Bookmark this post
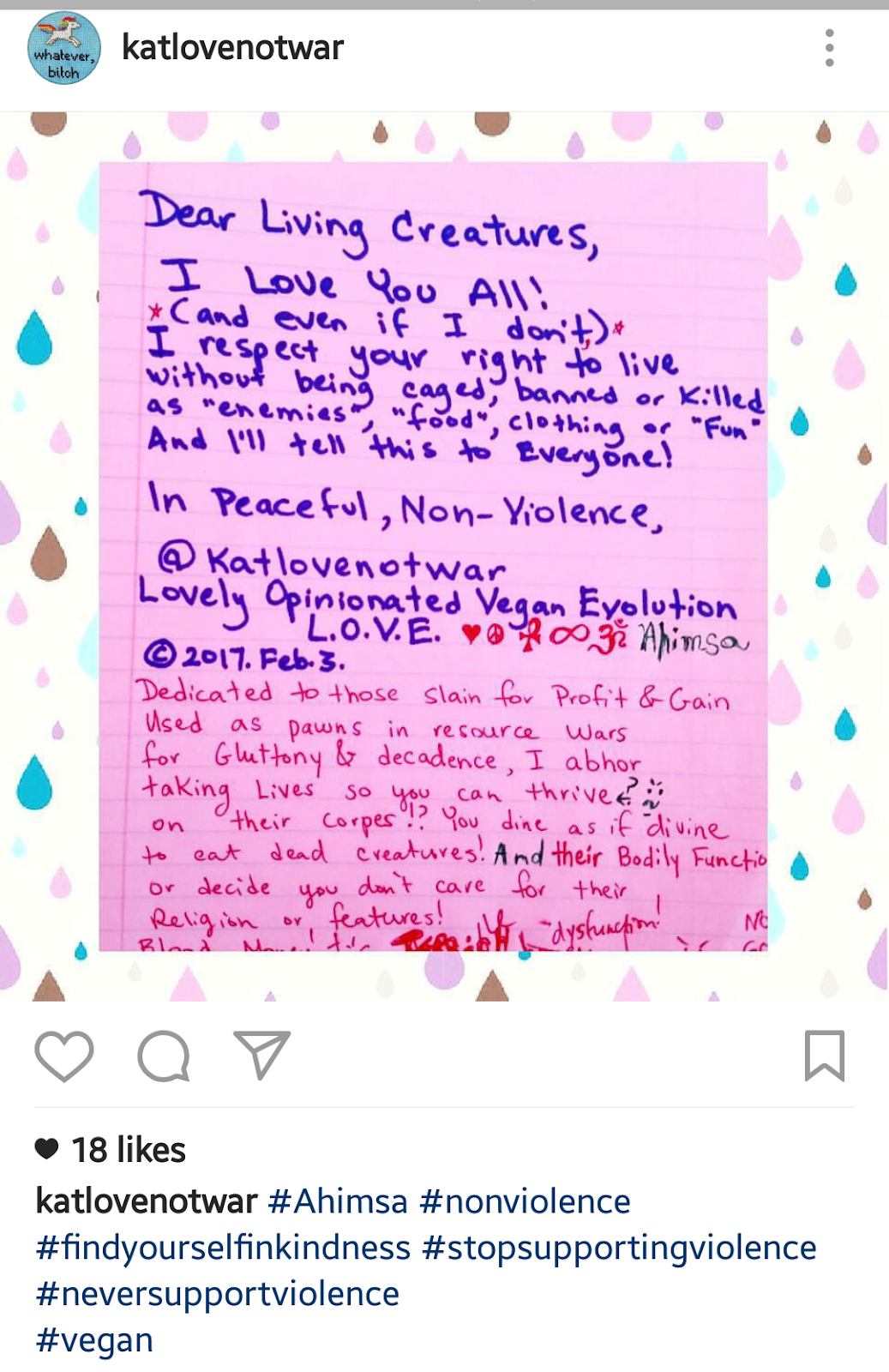 point(824,1056)
